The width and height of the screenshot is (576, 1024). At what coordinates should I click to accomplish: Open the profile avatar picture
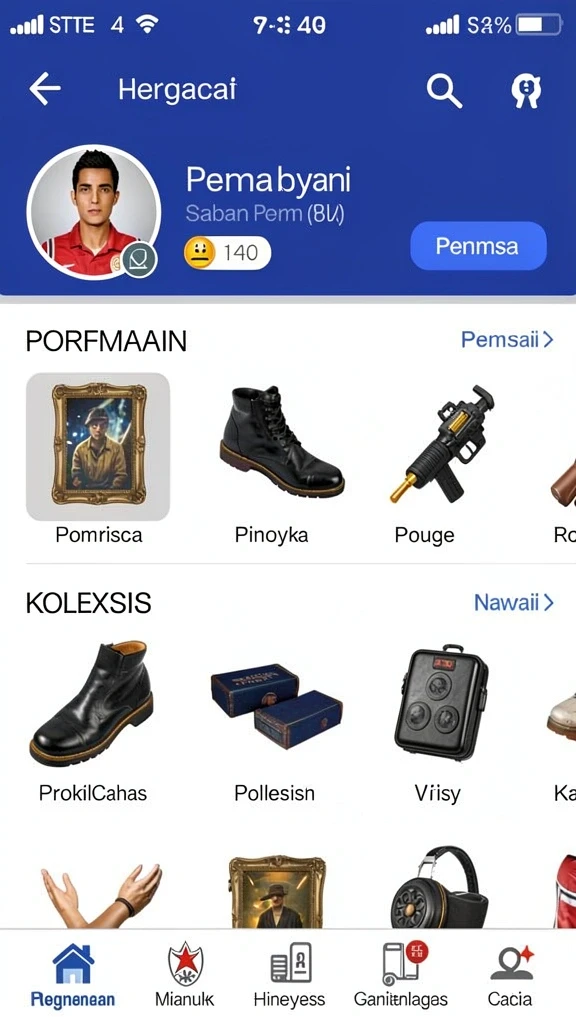pos(93,212)
